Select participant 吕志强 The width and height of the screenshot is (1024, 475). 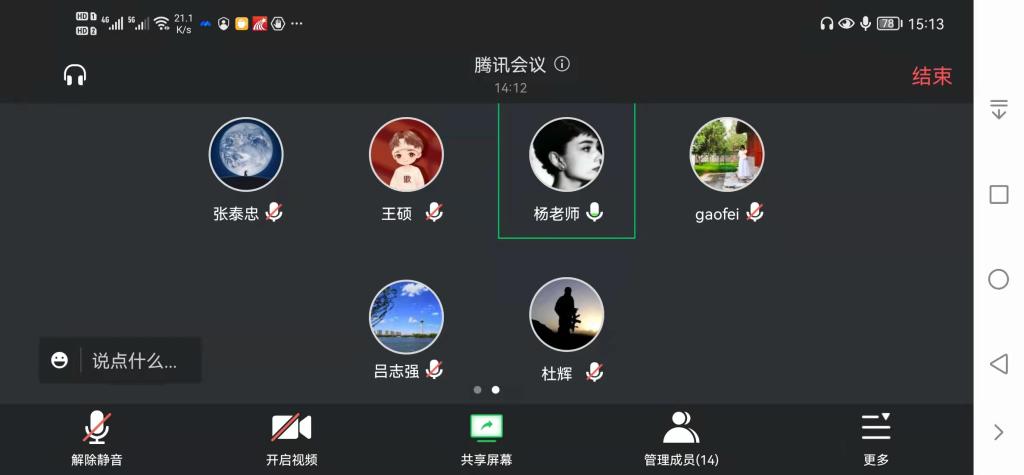coord(406,317)
